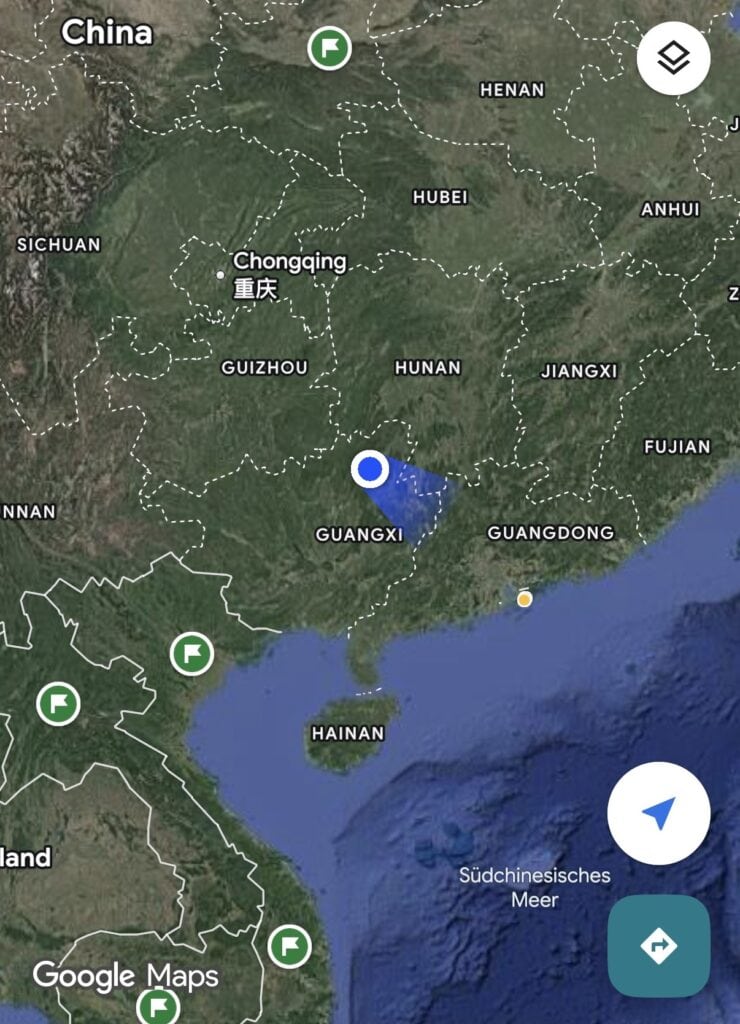This screenshot has width=740, height=1024.
Task: Tap the Chongqing city marker
Action: click(221, 275)
